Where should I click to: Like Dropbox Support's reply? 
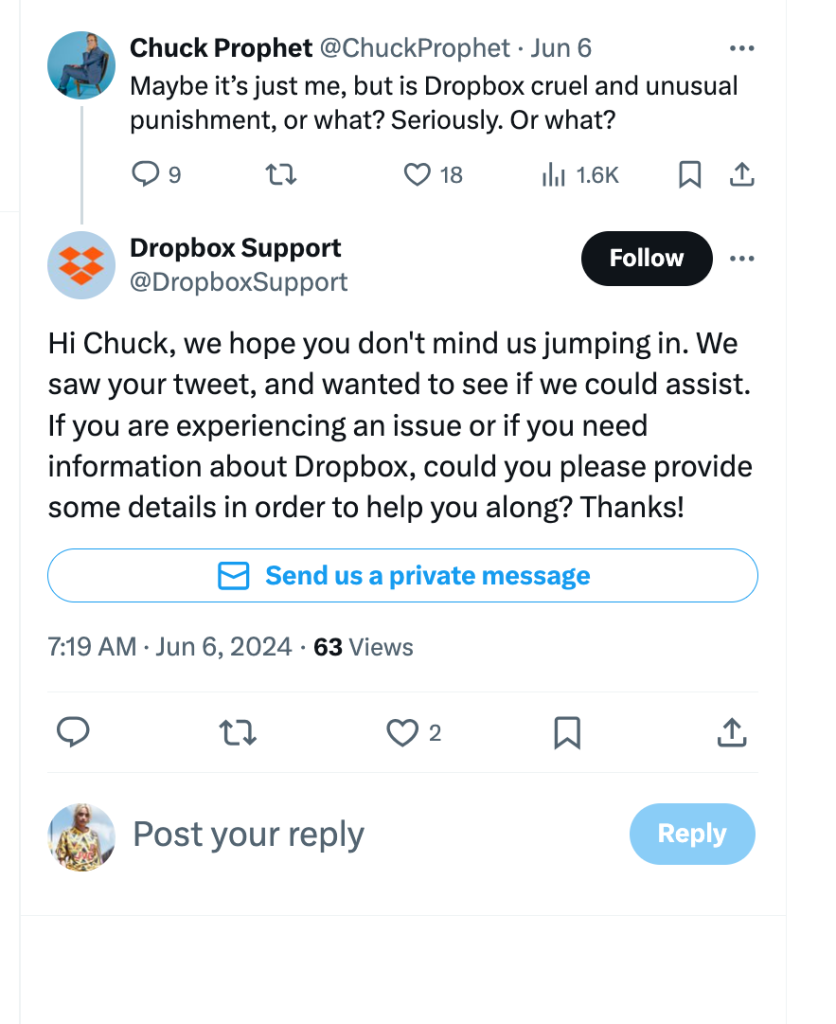(402, 733)
